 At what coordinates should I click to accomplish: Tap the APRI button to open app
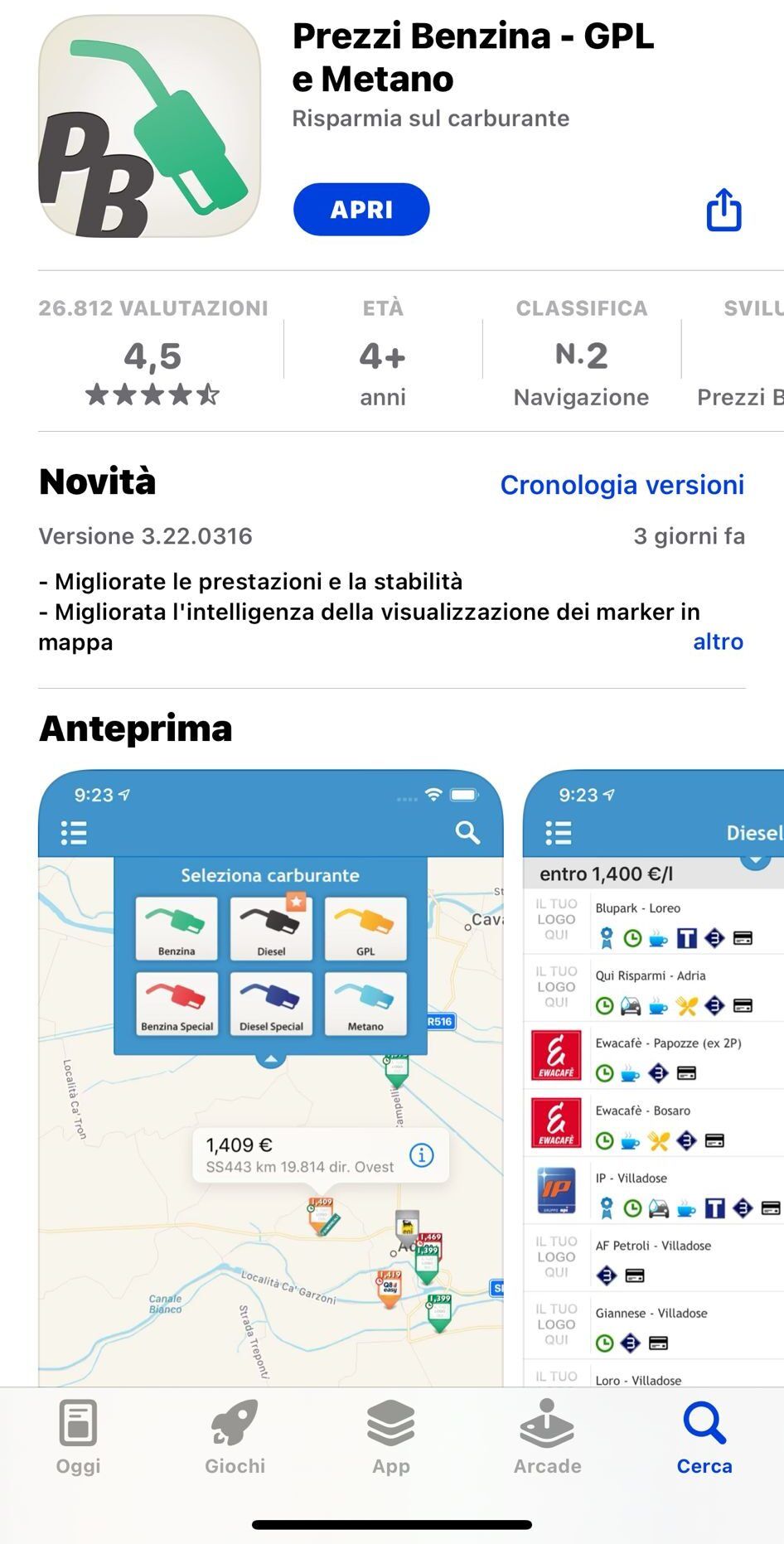click(361, 210)
